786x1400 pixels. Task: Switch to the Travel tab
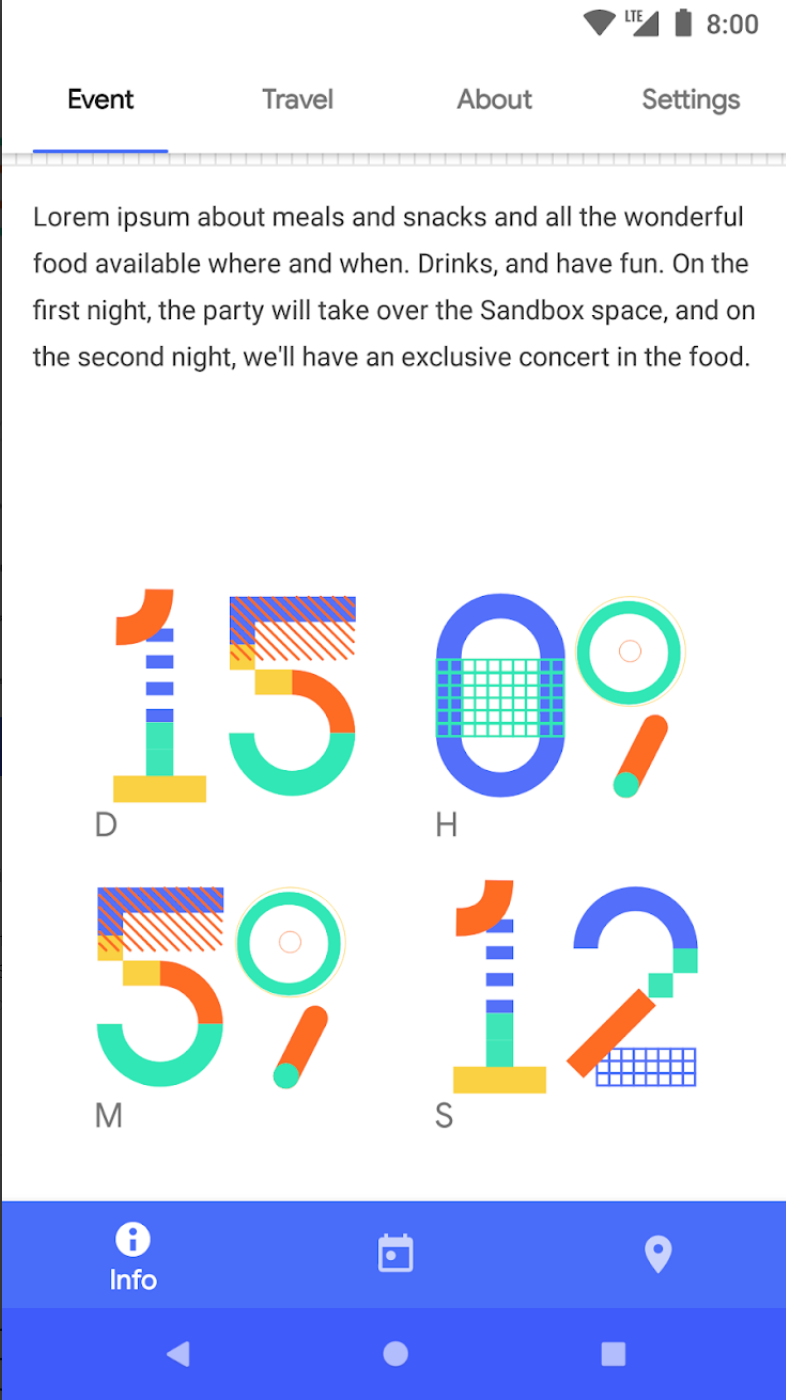(297, 99)
